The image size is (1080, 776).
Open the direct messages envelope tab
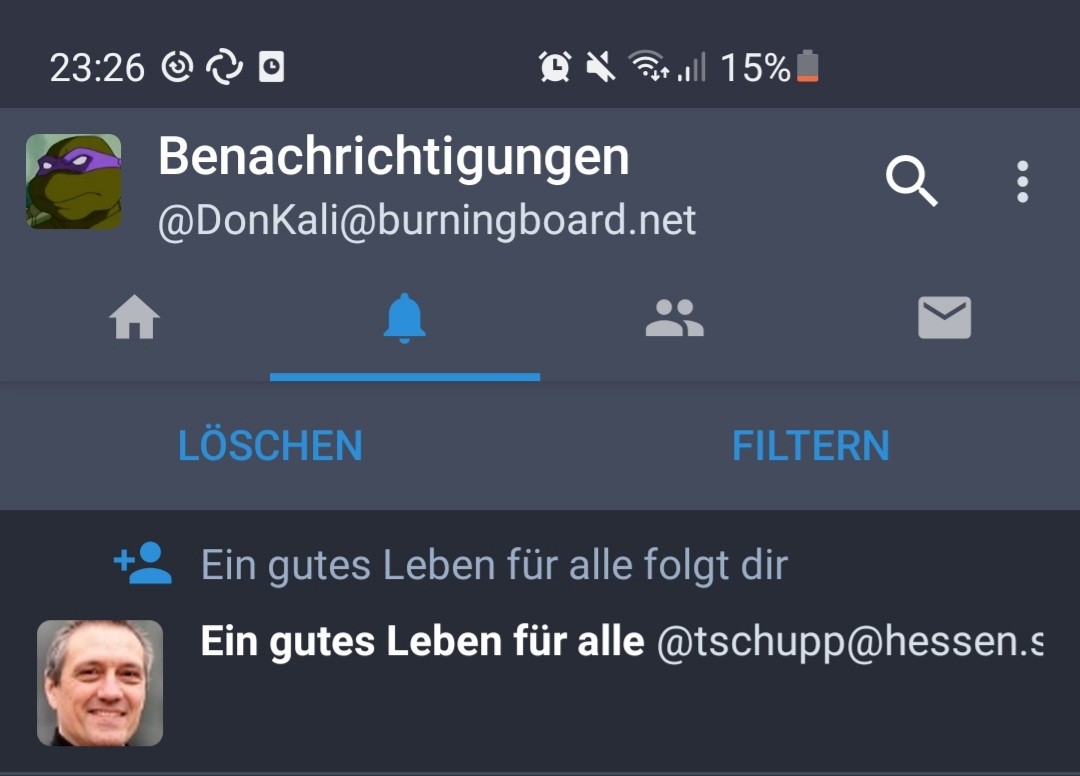[x=944, y=319]
